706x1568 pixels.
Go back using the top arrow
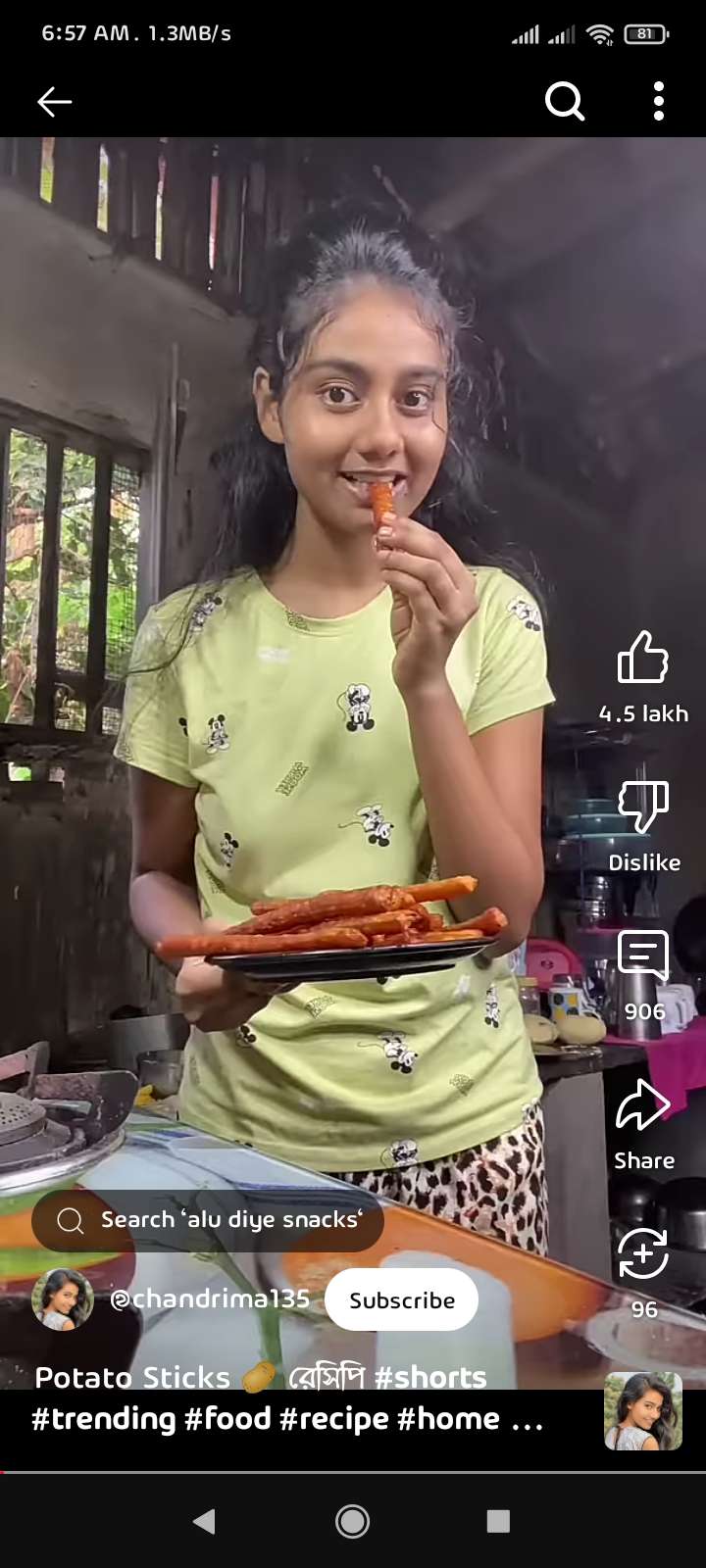54,101
